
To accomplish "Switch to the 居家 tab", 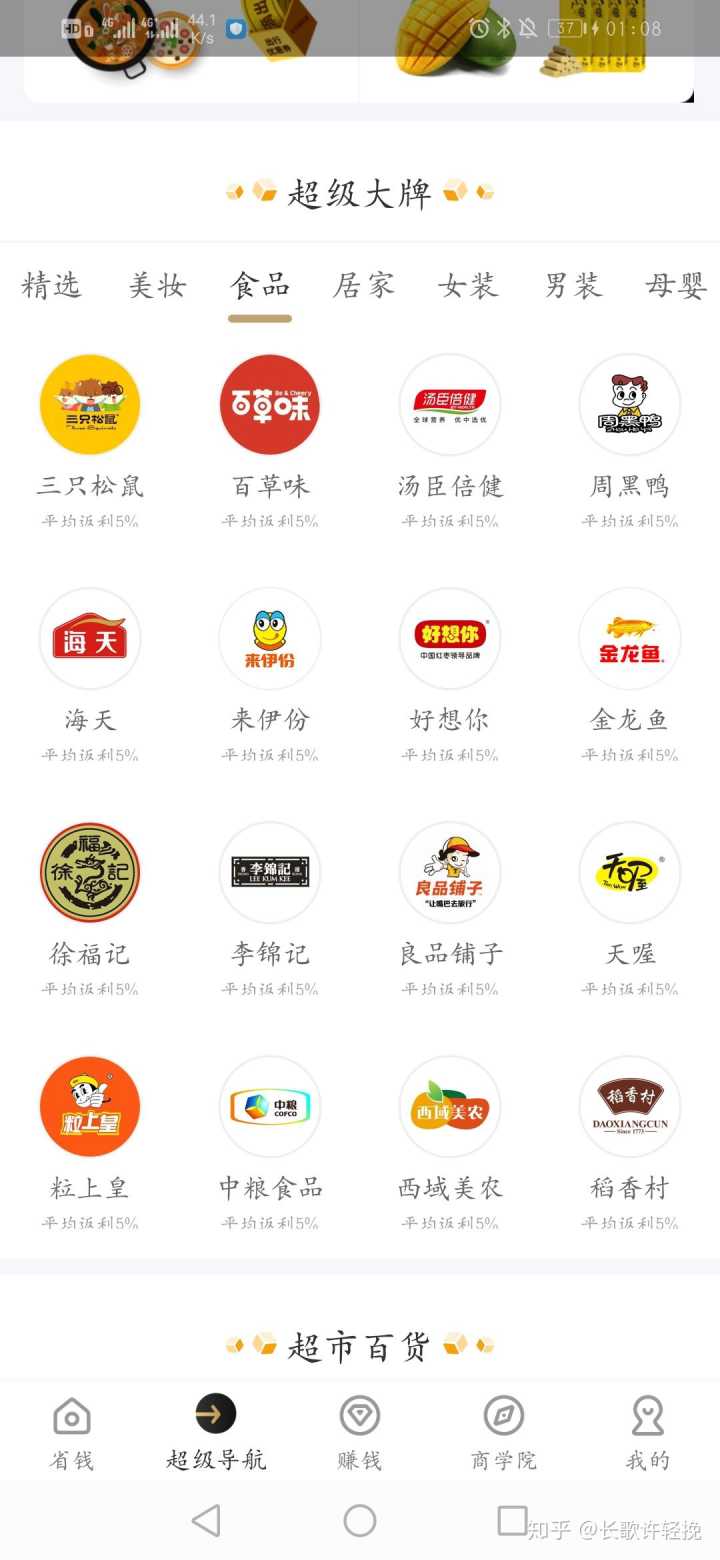I will click(x=363, y=286).
